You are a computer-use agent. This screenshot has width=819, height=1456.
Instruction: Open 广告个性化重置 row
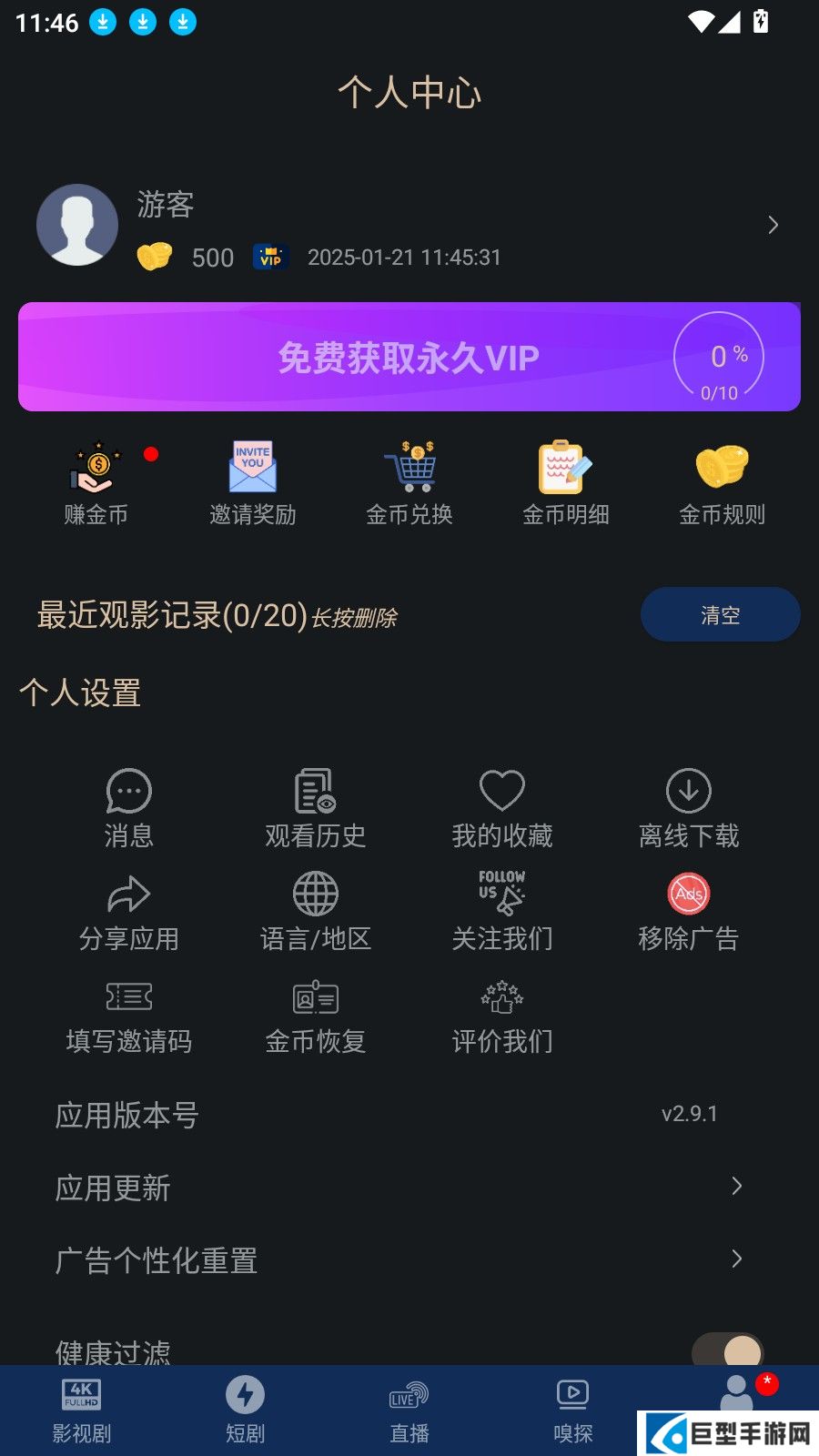pos(400,1259)
